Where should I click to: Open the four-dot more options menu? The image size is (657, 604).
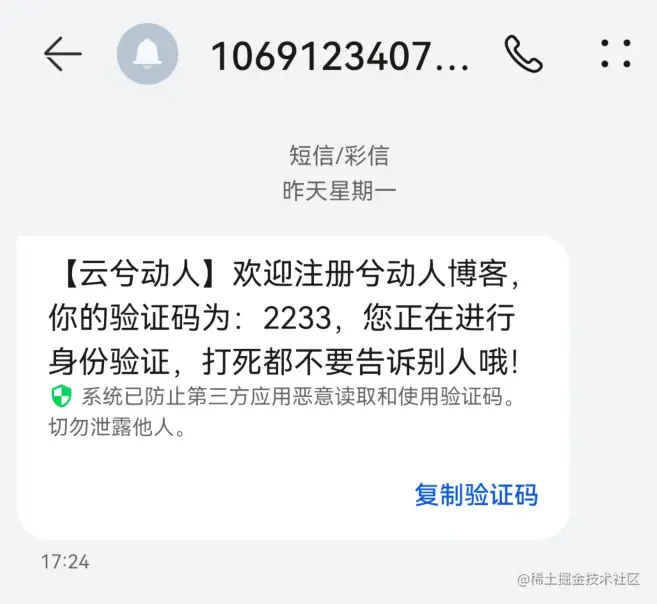click(615, 54)
